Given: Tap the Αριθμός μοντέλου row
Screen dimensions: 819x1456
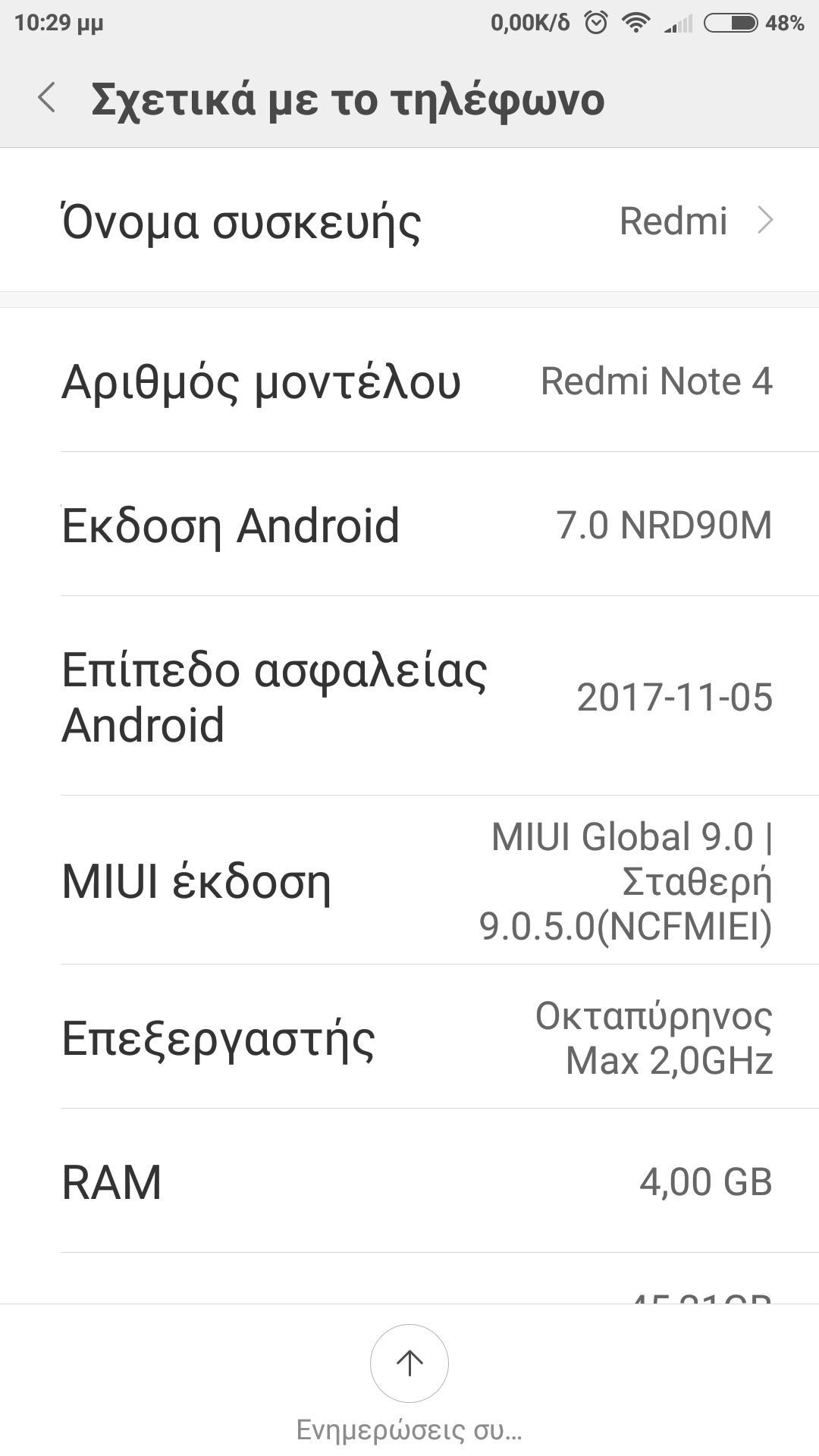Looking at the screenshot, I should pyautogui.click(x=409, y=381).
